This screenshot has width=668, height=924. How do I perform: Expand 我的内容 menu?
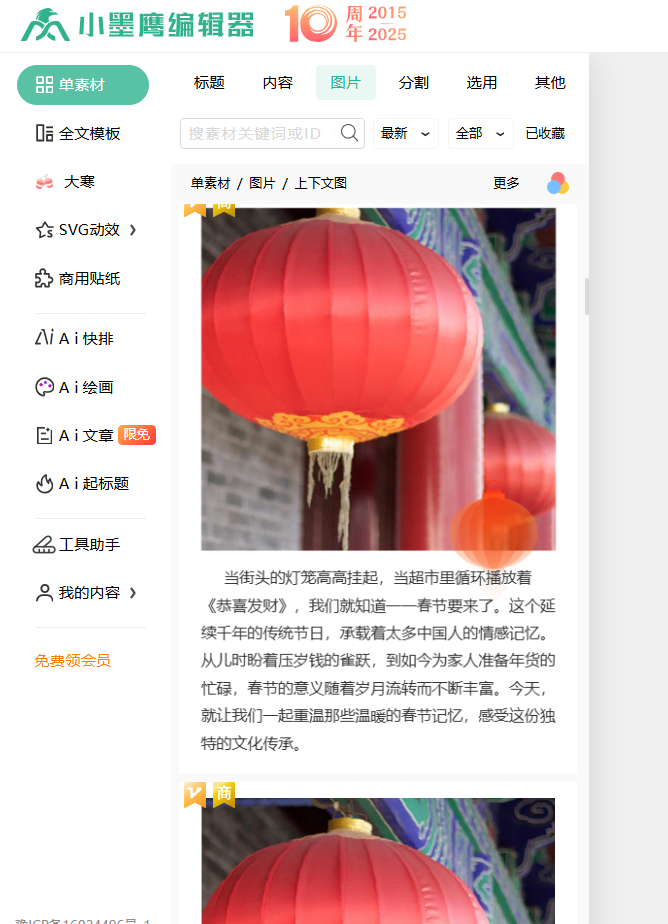coord(86,593)
